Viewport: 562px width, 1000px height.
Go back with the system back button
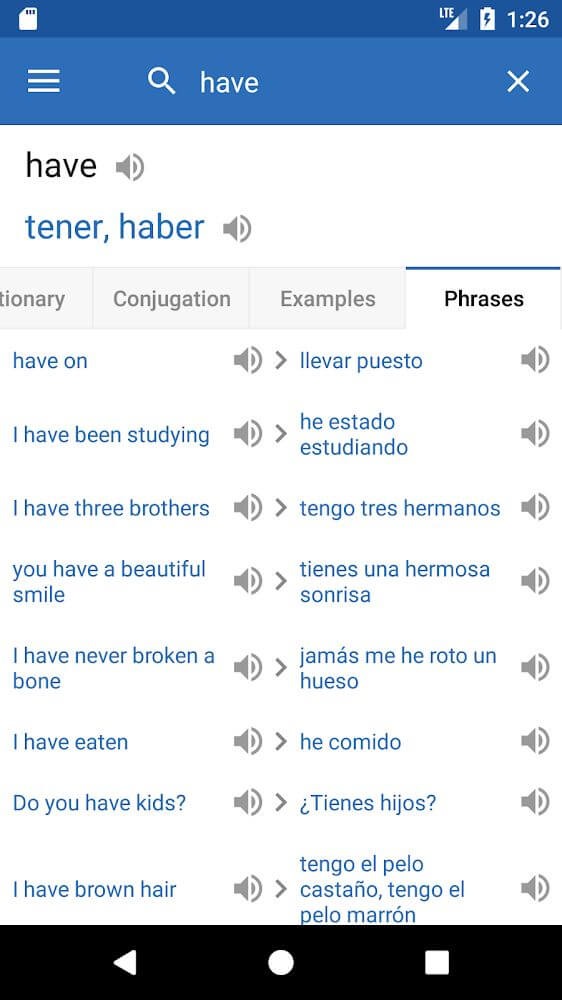point(125,962)
